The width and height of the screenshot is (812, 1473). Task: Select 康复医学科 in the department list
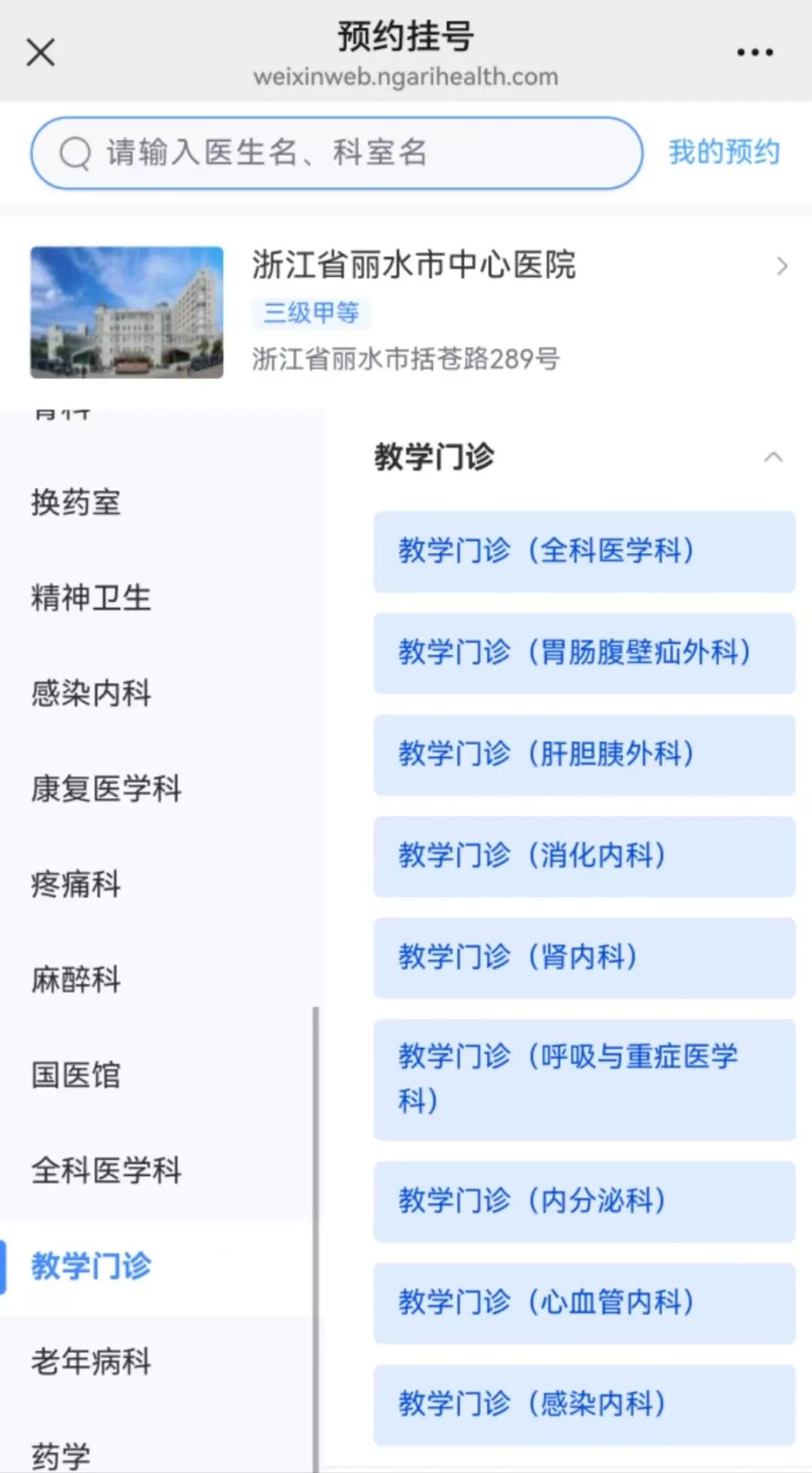(106, 788)
